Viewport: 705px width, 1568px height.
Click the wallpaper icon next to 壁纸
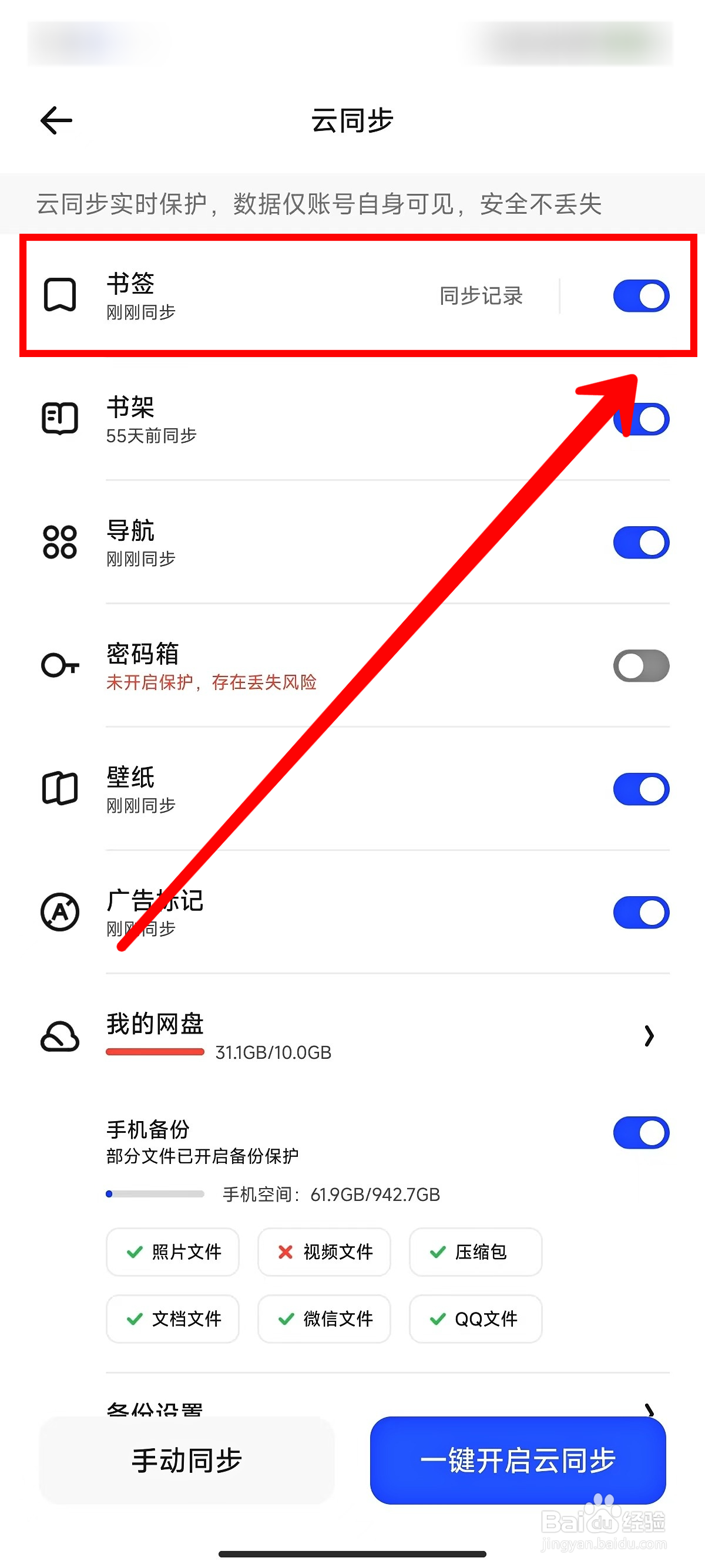[x=59, y=788]
